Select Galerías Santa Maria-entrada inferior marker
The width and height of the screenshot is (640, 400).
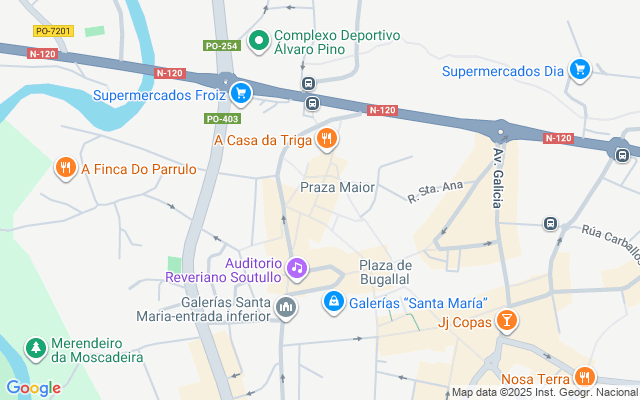286,306
